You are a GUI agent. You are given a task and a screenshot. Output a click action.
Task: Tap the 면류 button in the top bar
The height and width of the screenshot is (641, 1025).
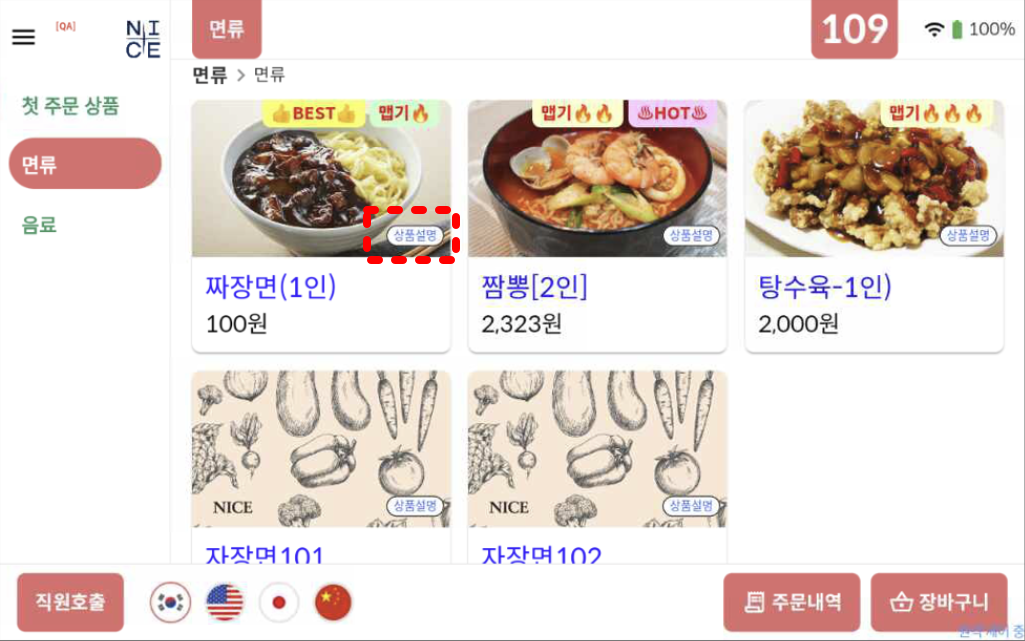coord(227,29)
